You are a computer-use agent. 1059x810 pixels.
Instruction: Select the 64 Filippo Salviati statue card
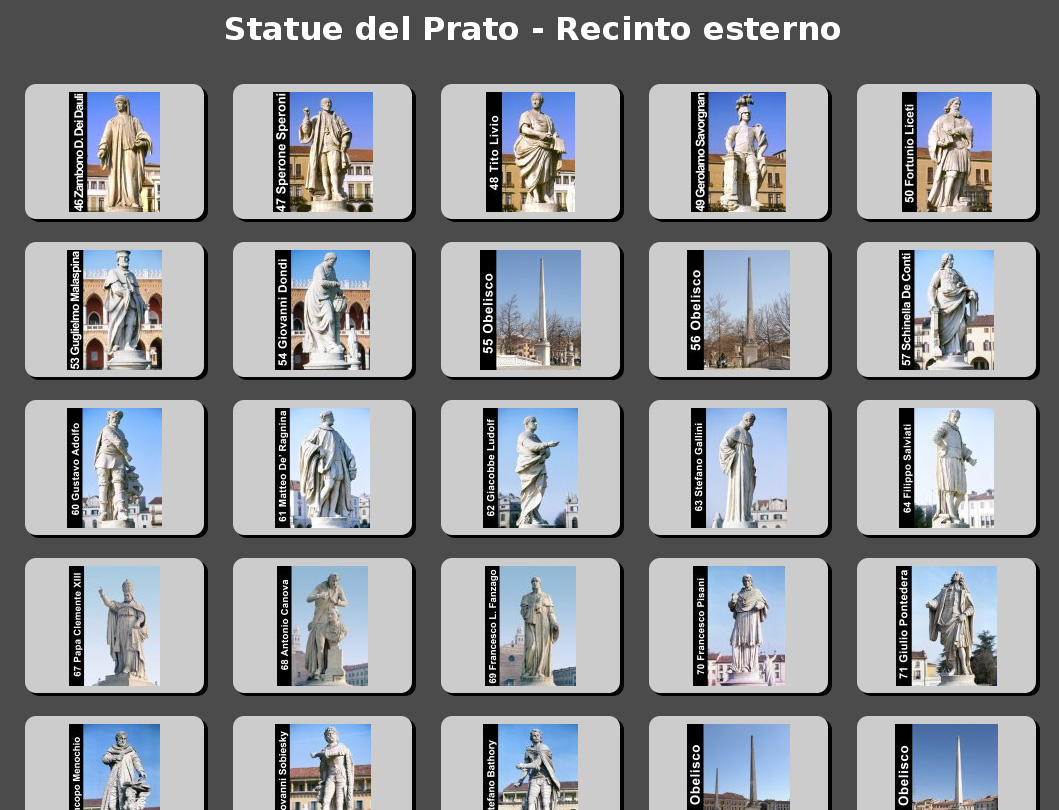tap(946, 468)
